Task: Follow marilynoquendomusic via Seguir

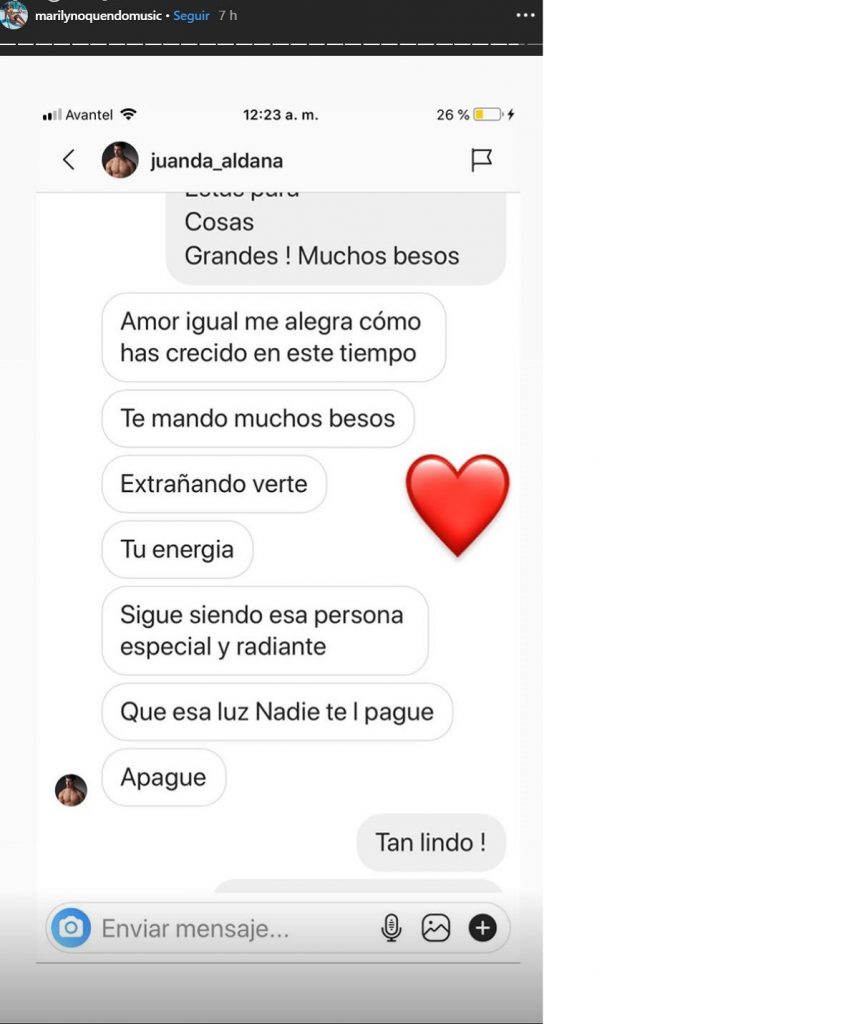Action: (x=191, y=16)
